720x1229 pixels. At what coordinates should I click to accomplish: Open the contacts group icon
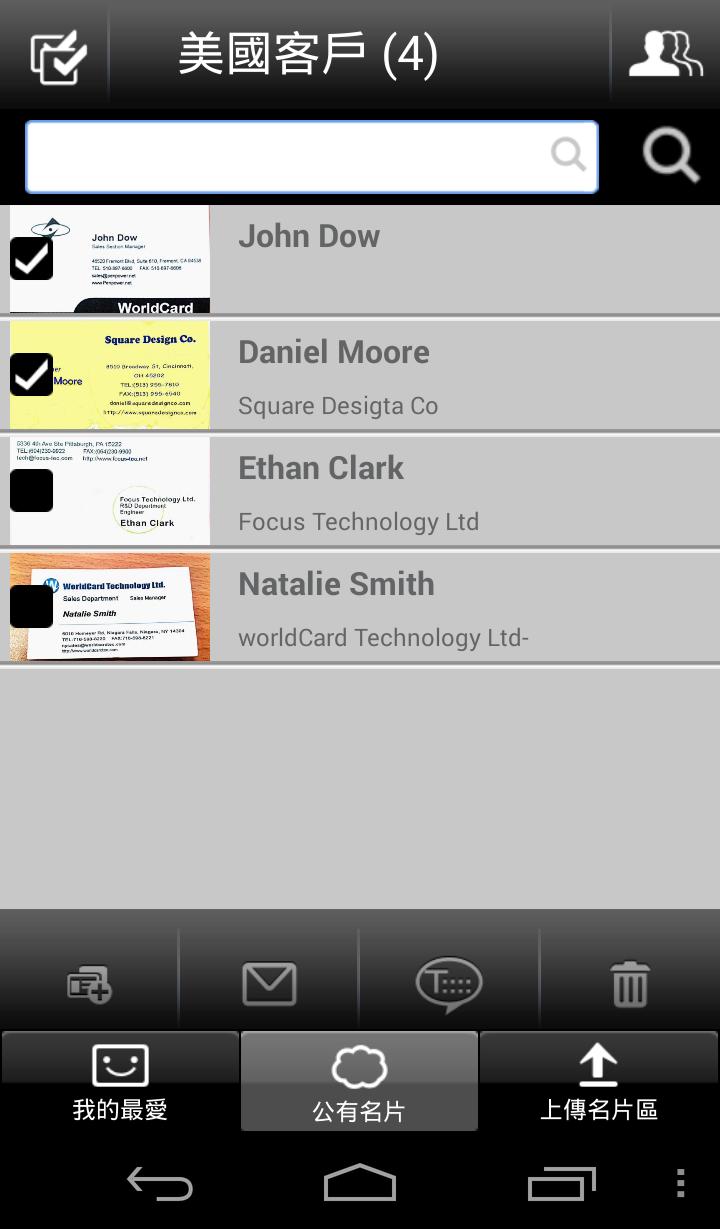point(665,54)
